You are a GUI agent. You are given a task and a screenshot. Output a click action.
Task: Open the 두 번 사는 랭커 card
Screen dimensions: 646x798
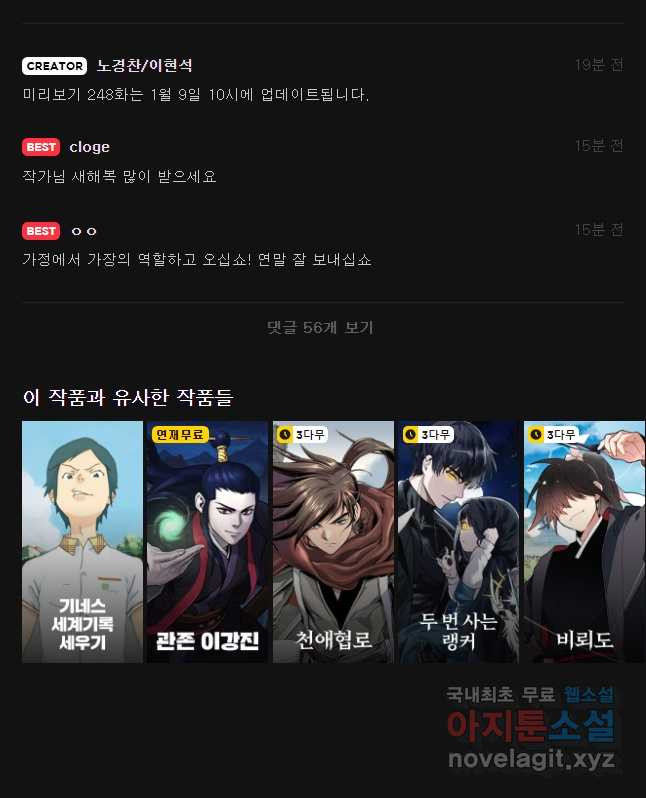pyautogui.click(x=458, y=541)
